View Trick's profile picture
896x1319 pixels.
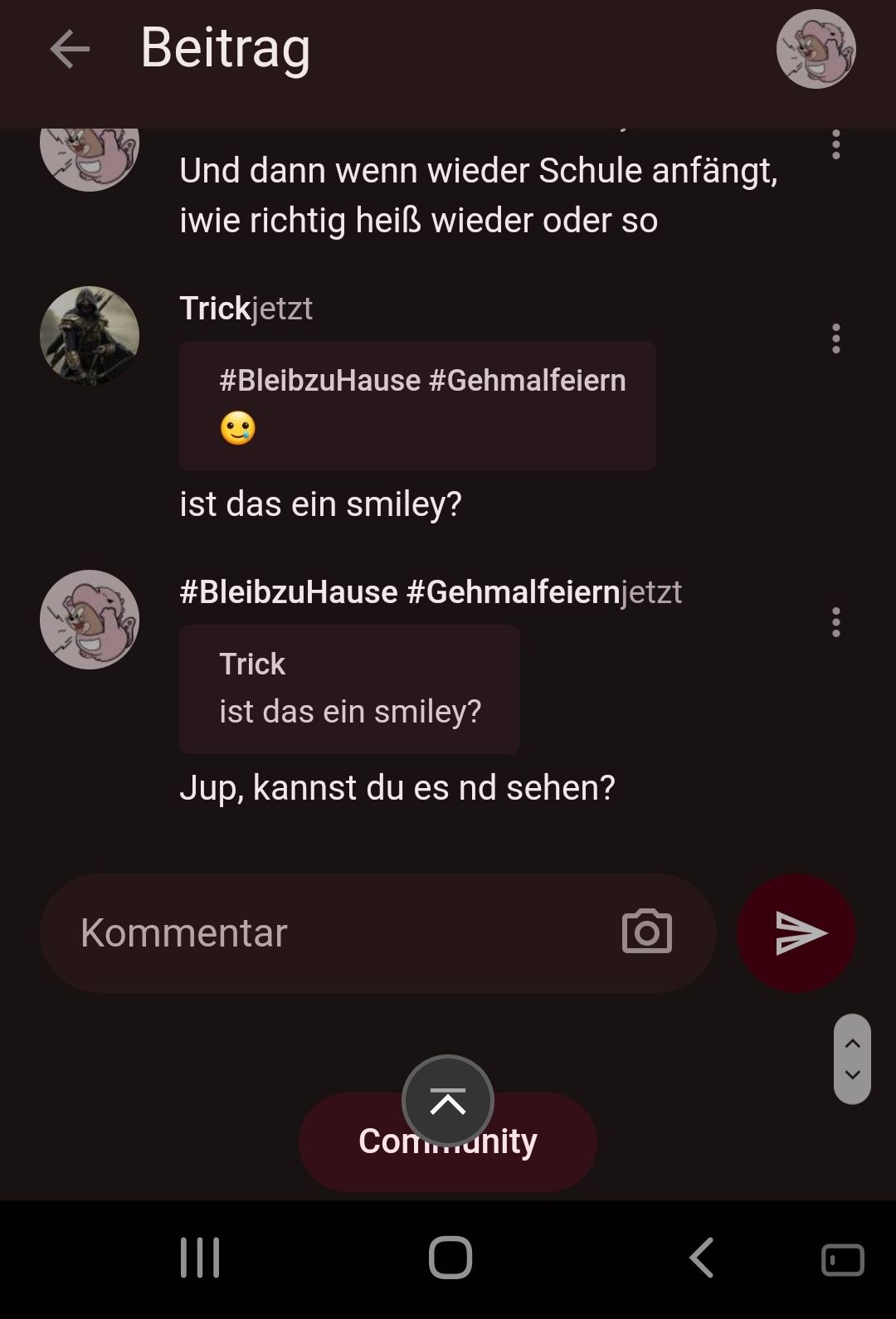90,336
